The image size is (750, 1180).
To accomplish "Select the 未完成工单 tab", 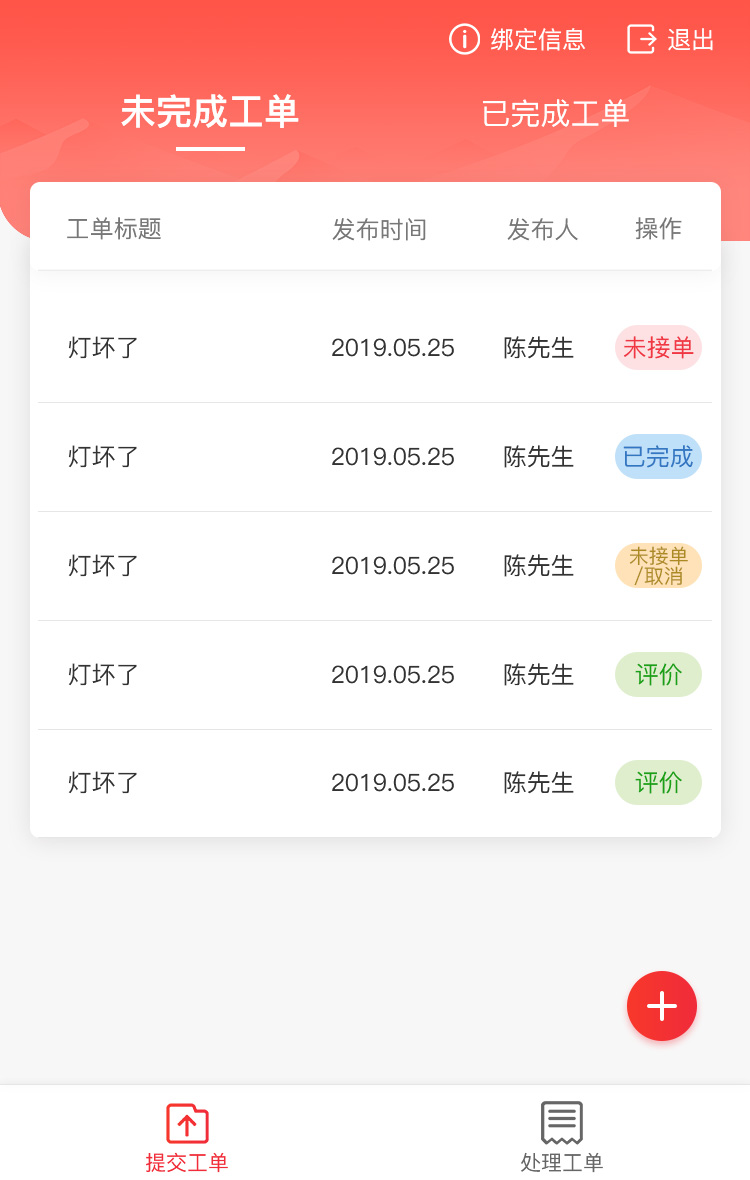I will (x=210, y=113).
